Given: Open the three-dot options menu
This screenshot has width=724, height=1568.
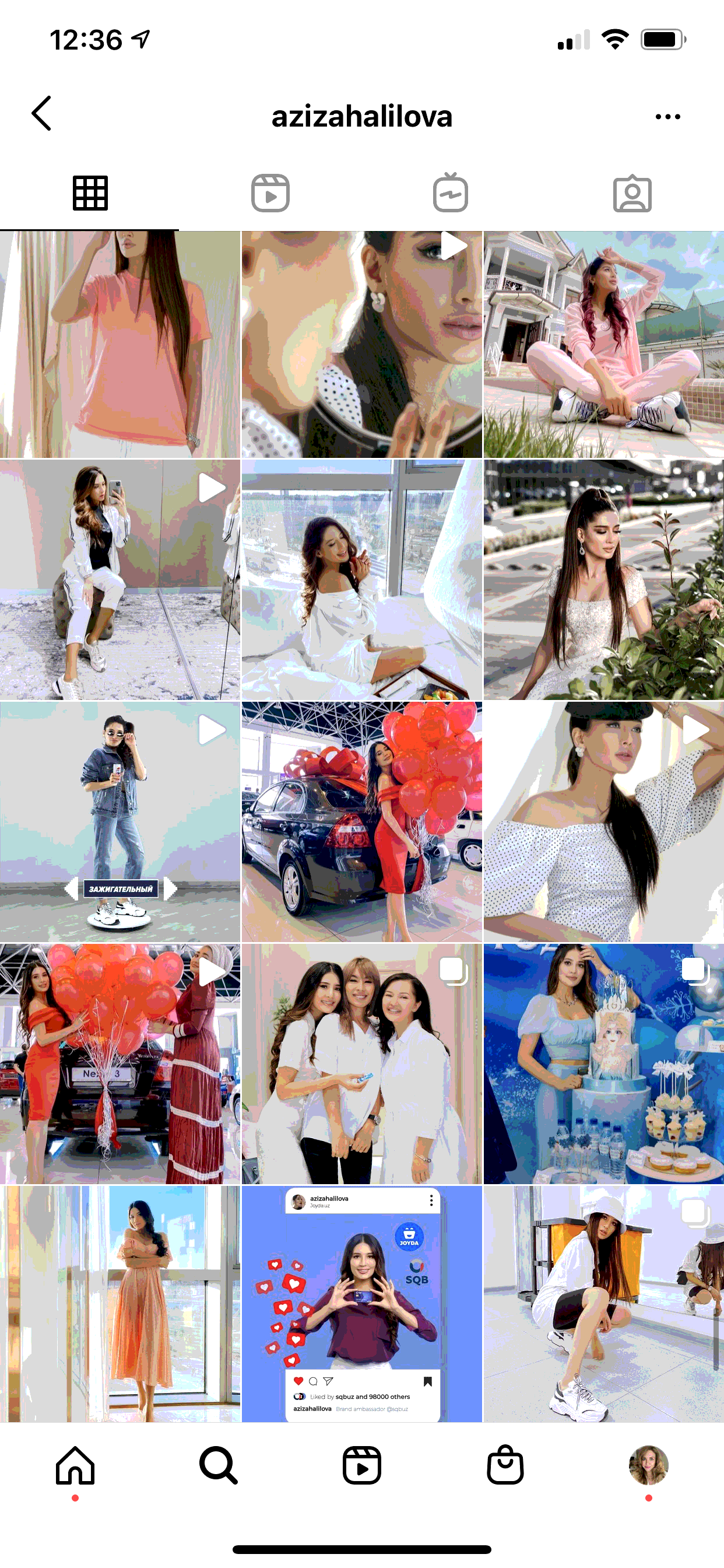Looking at the screenshot, I should (667, 116).
